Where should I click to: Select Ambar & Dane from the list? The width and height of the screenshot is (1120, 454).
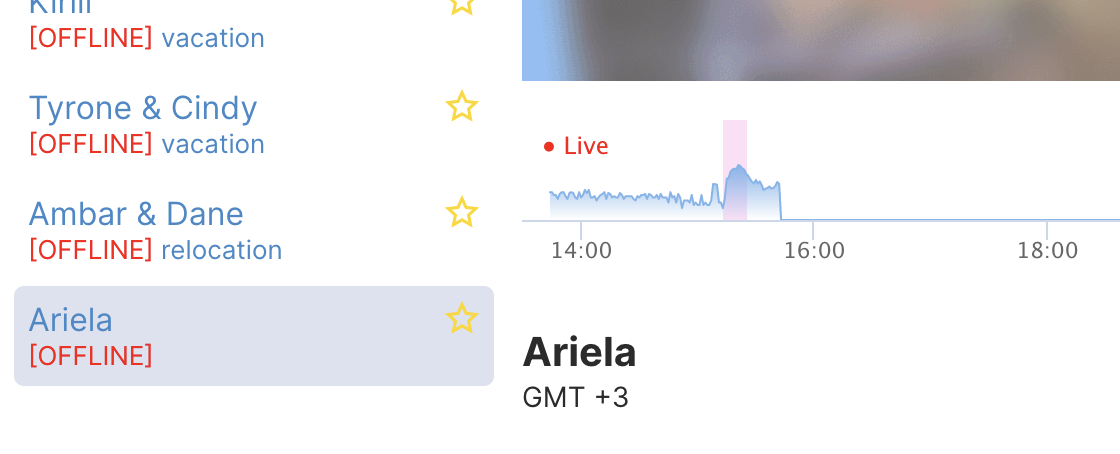pos(136,214)
